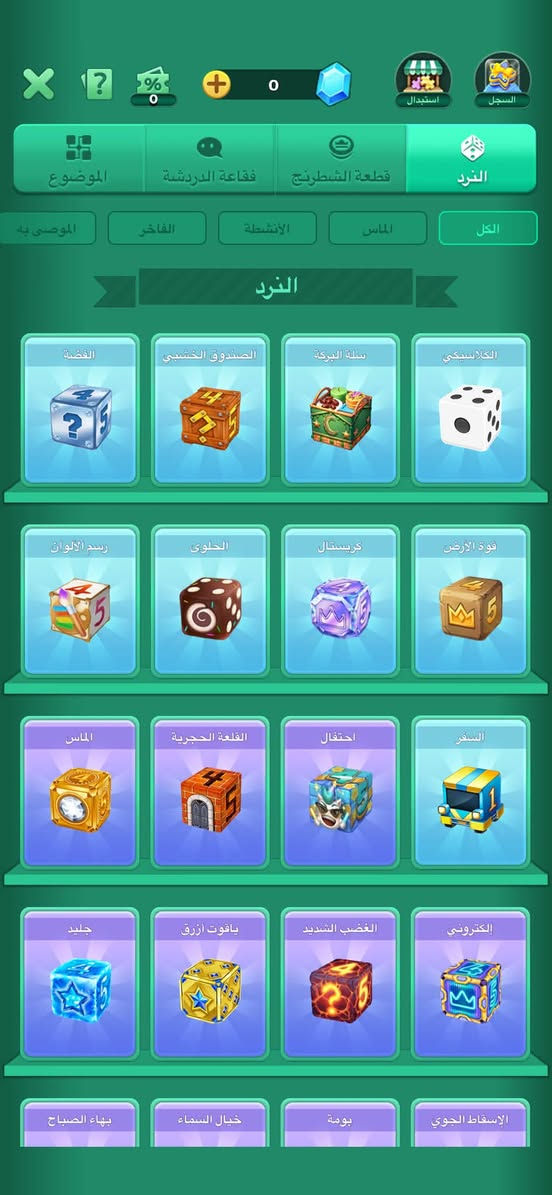
Task: Select the الكلاسيكي white dice card
Action: coord(470,409)
